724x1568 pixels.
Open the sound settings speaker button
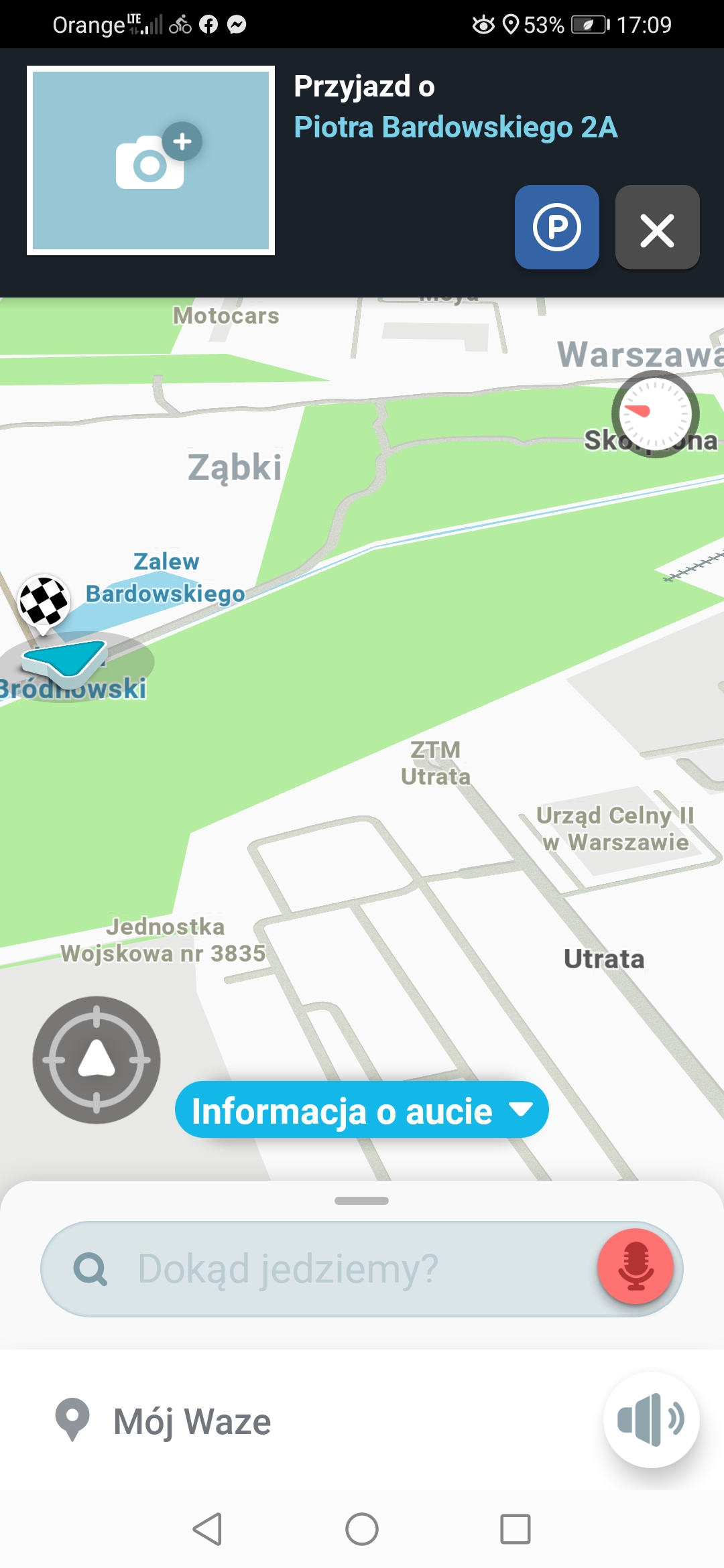[x=651, y=1419]
